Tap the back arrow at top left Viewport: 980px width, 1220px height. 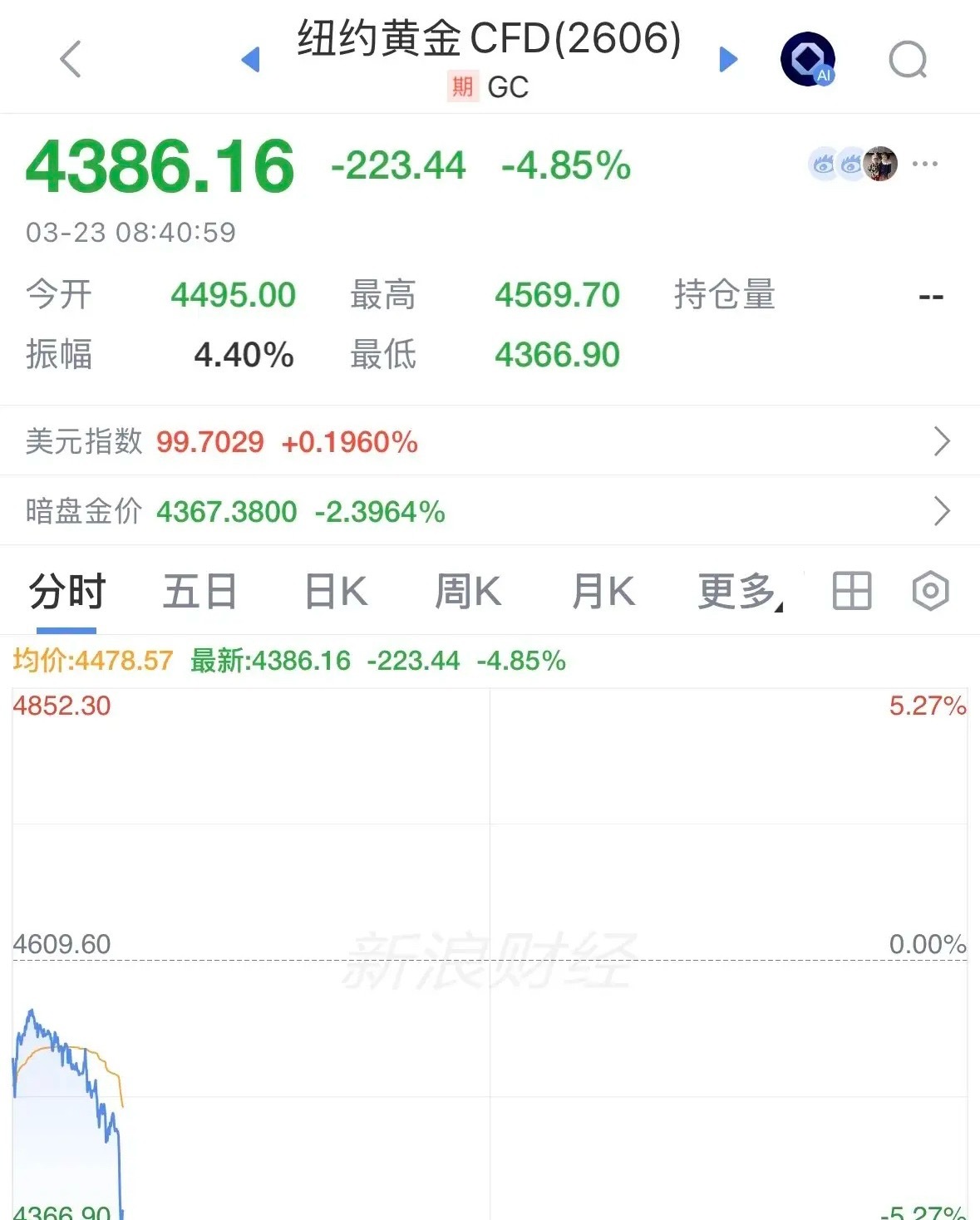[71, 58]
